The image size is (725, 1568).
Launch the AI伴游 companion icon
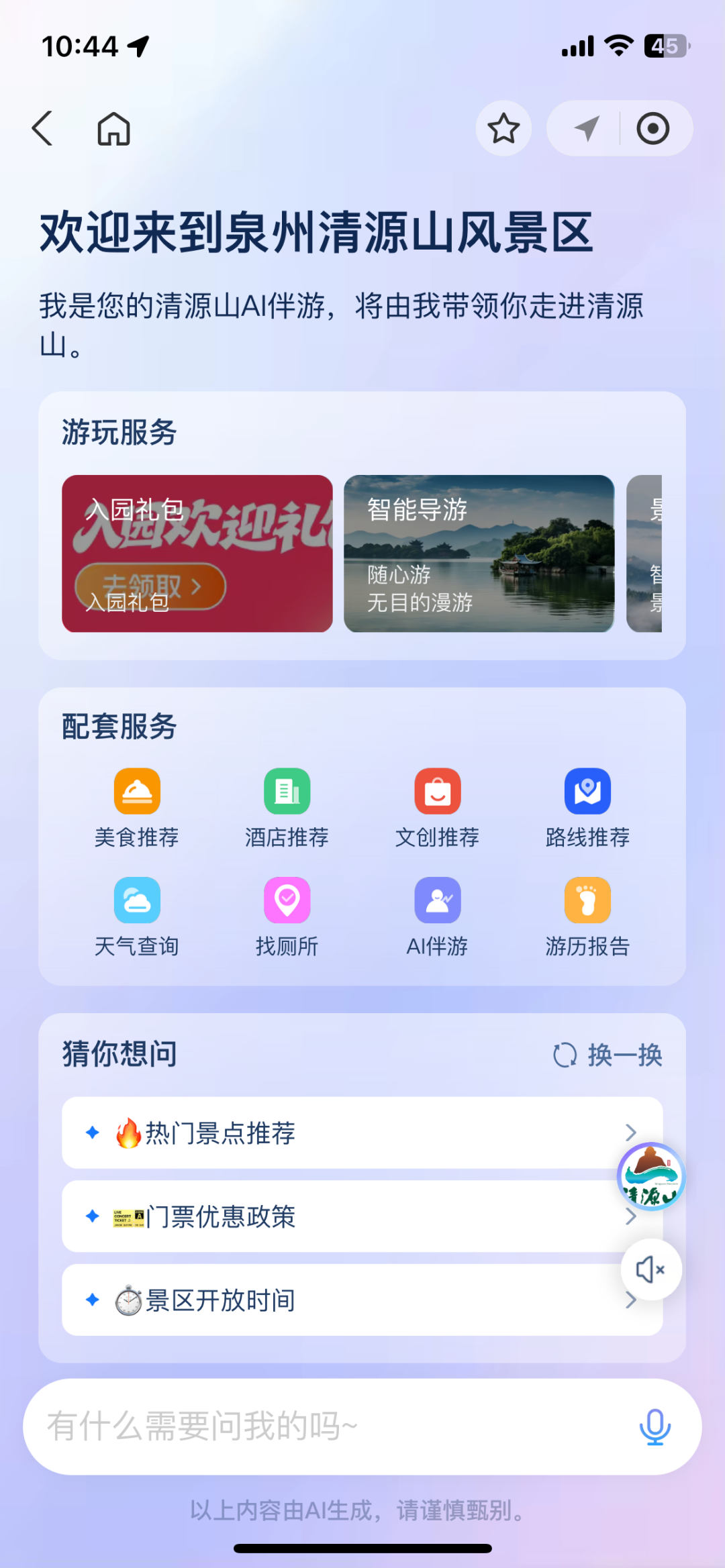[x=437, y=901]
